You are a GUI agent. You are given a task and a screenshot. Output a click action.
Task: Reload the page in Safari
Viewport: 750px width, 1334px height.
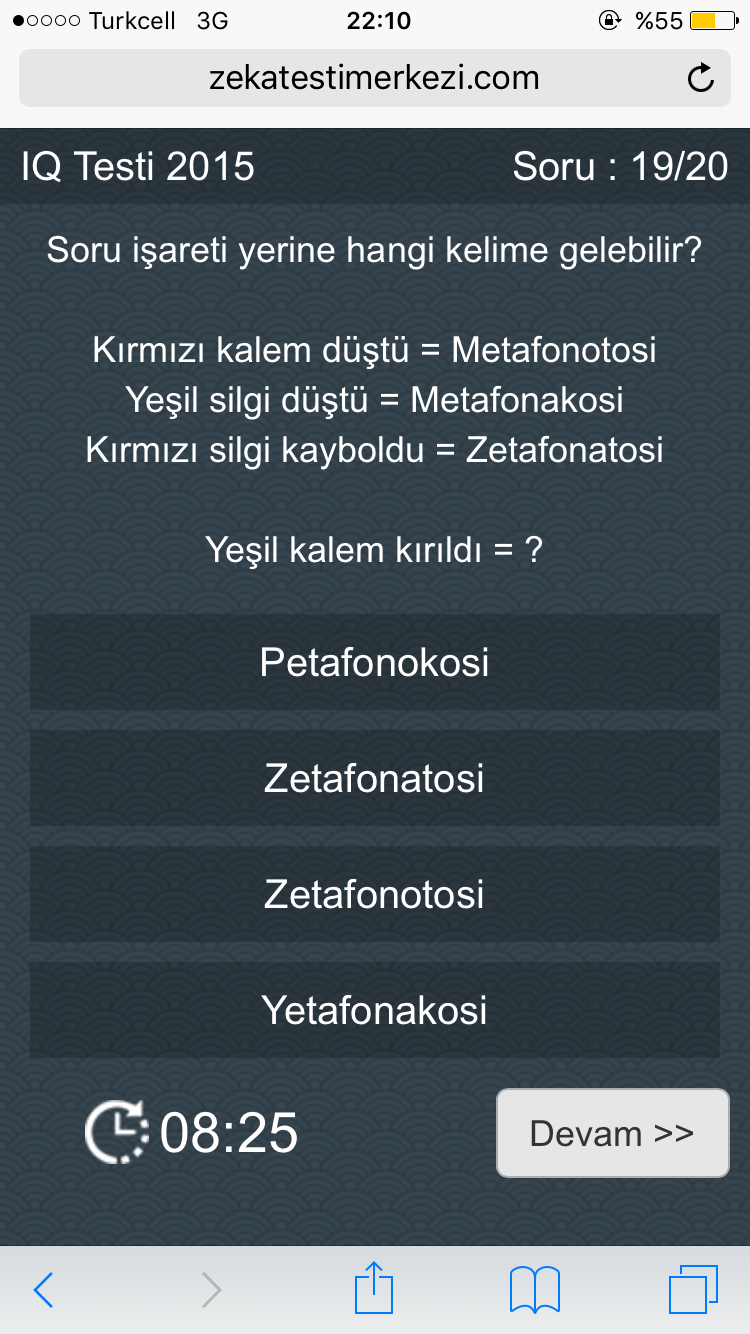click(701, 78)
